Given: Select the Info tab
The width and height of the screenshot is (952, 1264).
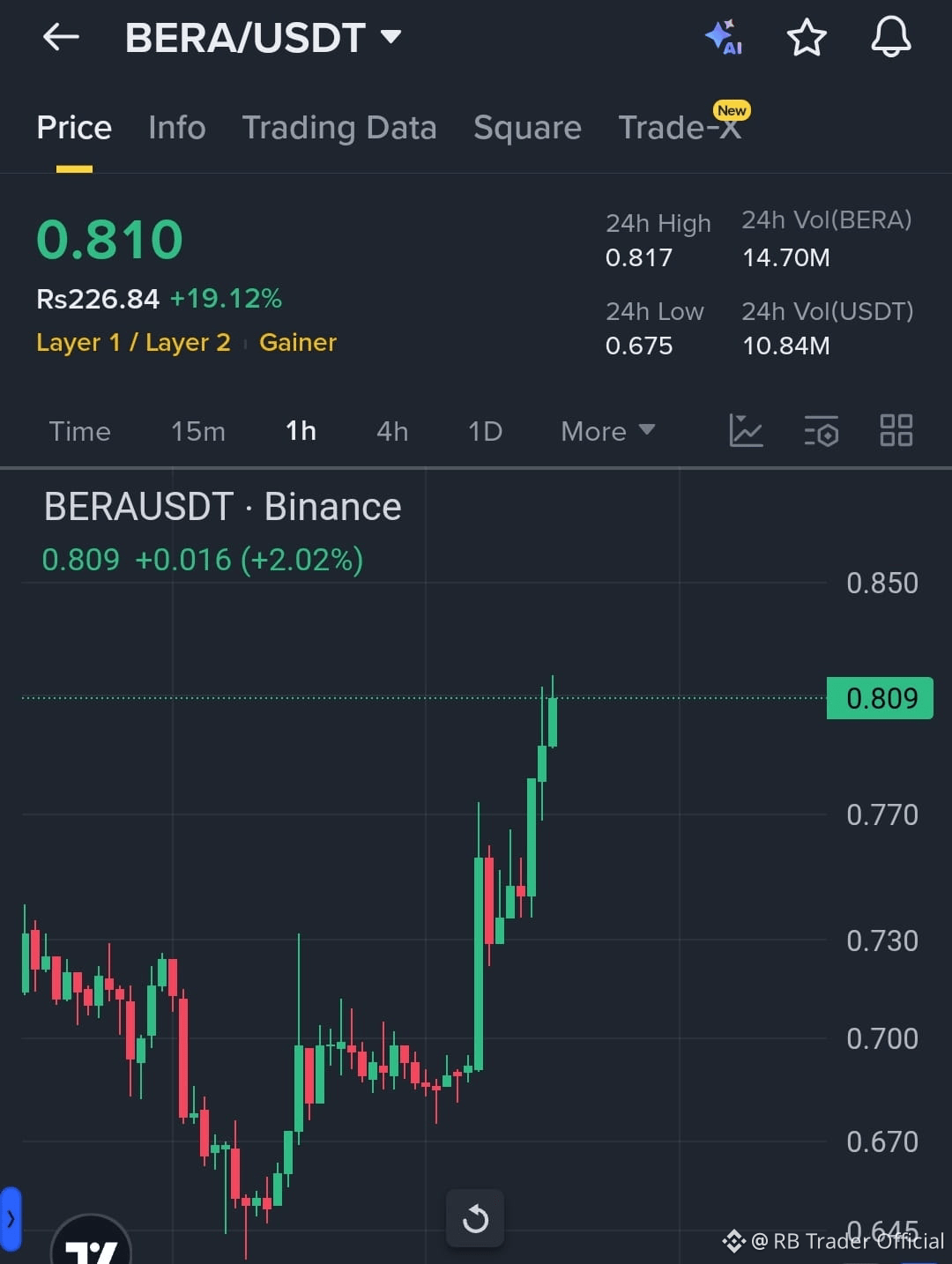Looking at the screenshot, I should 176,127.
